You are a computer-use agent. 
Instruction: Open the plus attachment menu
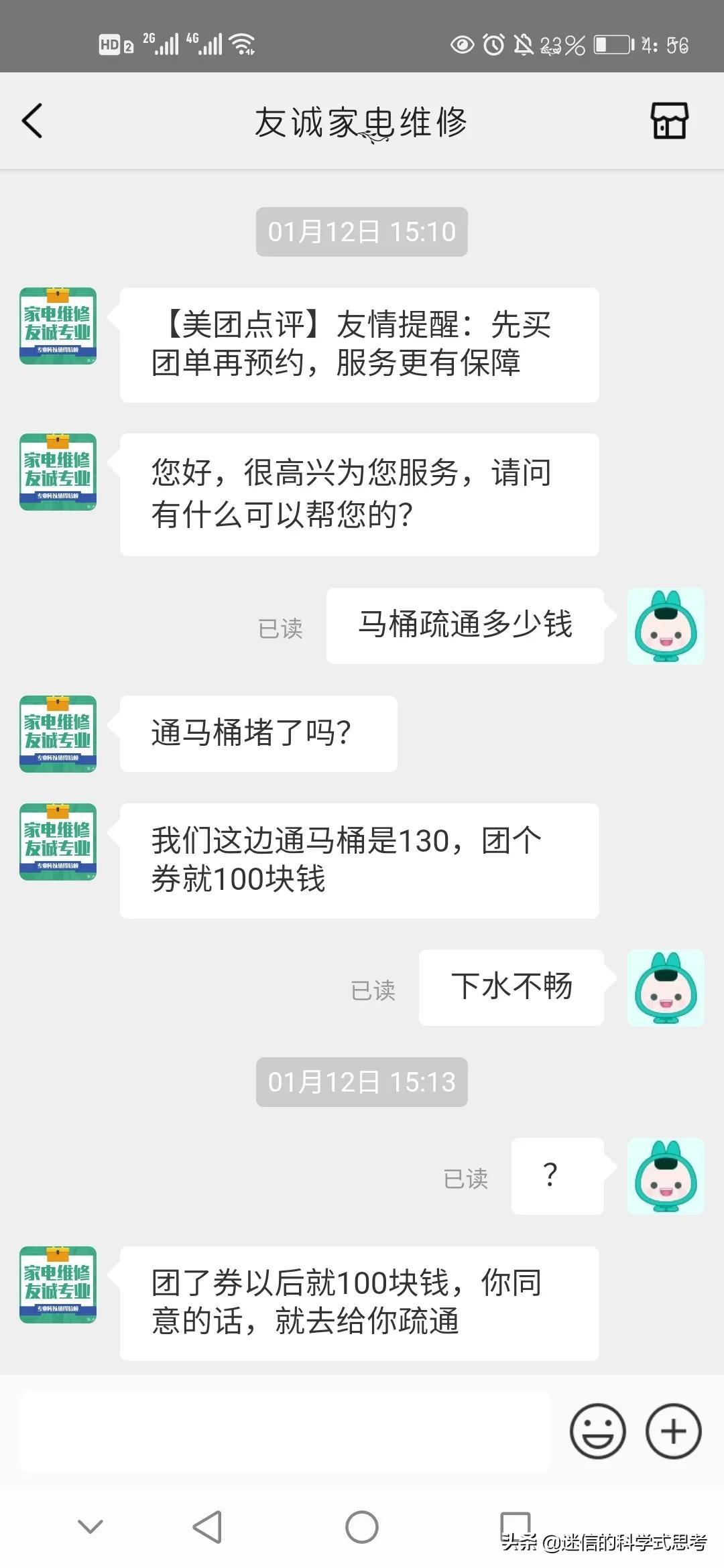point(673,1431)
